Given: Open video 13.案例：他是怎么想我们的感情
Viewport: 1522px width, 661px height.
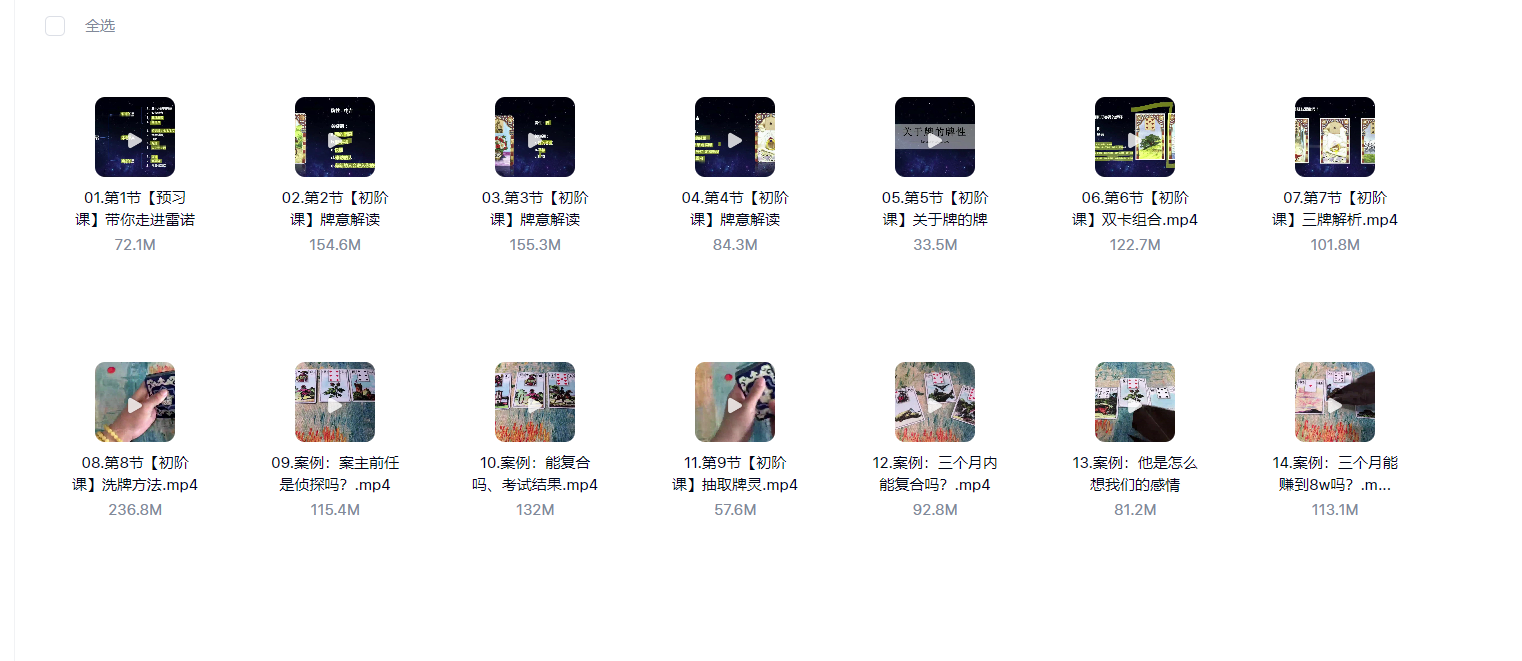Looking at the screenshot, I should [1135, 403].
